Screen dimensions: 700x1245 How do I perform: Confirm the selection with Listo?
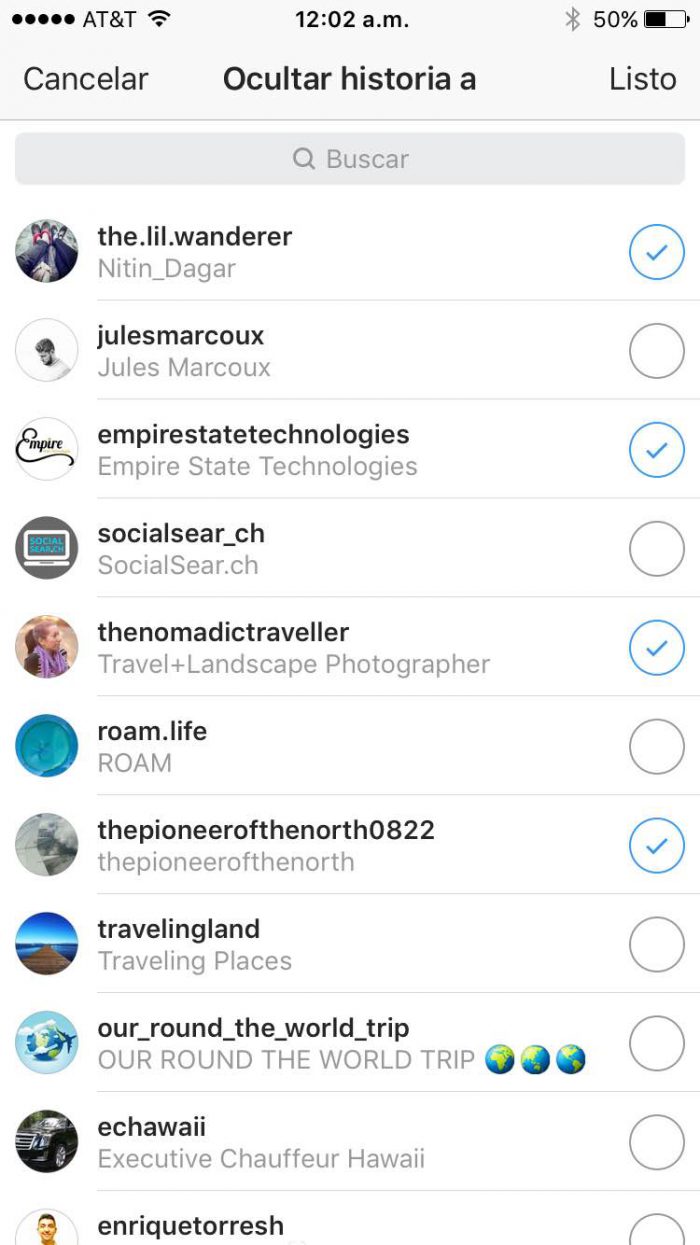pos(642,79)
